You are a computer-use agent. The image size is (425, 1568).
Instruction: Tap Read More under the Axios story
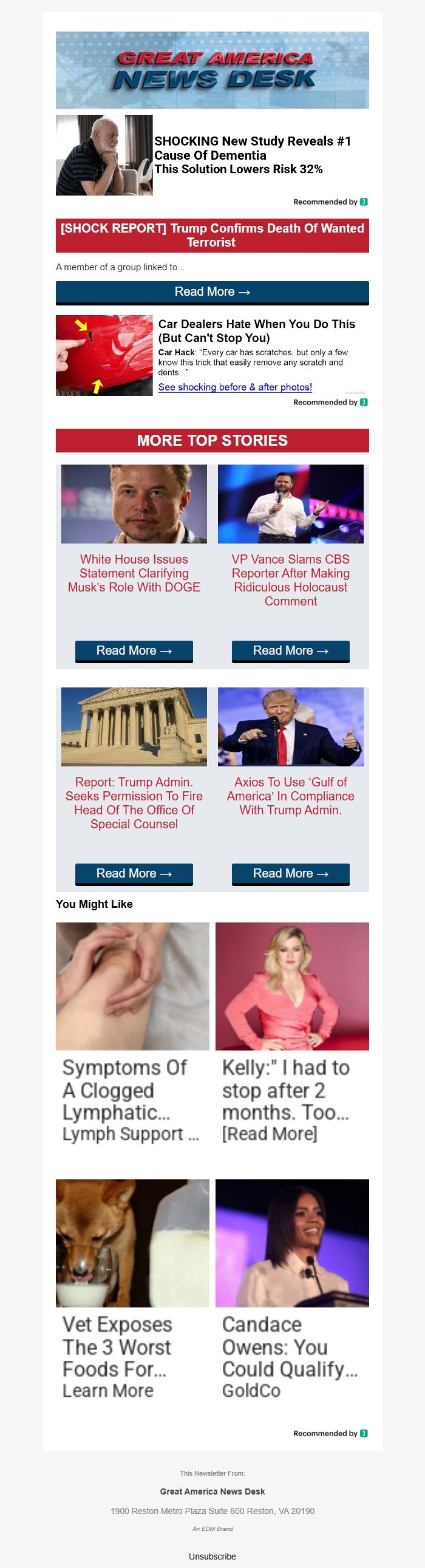click(x=290, y=873)
